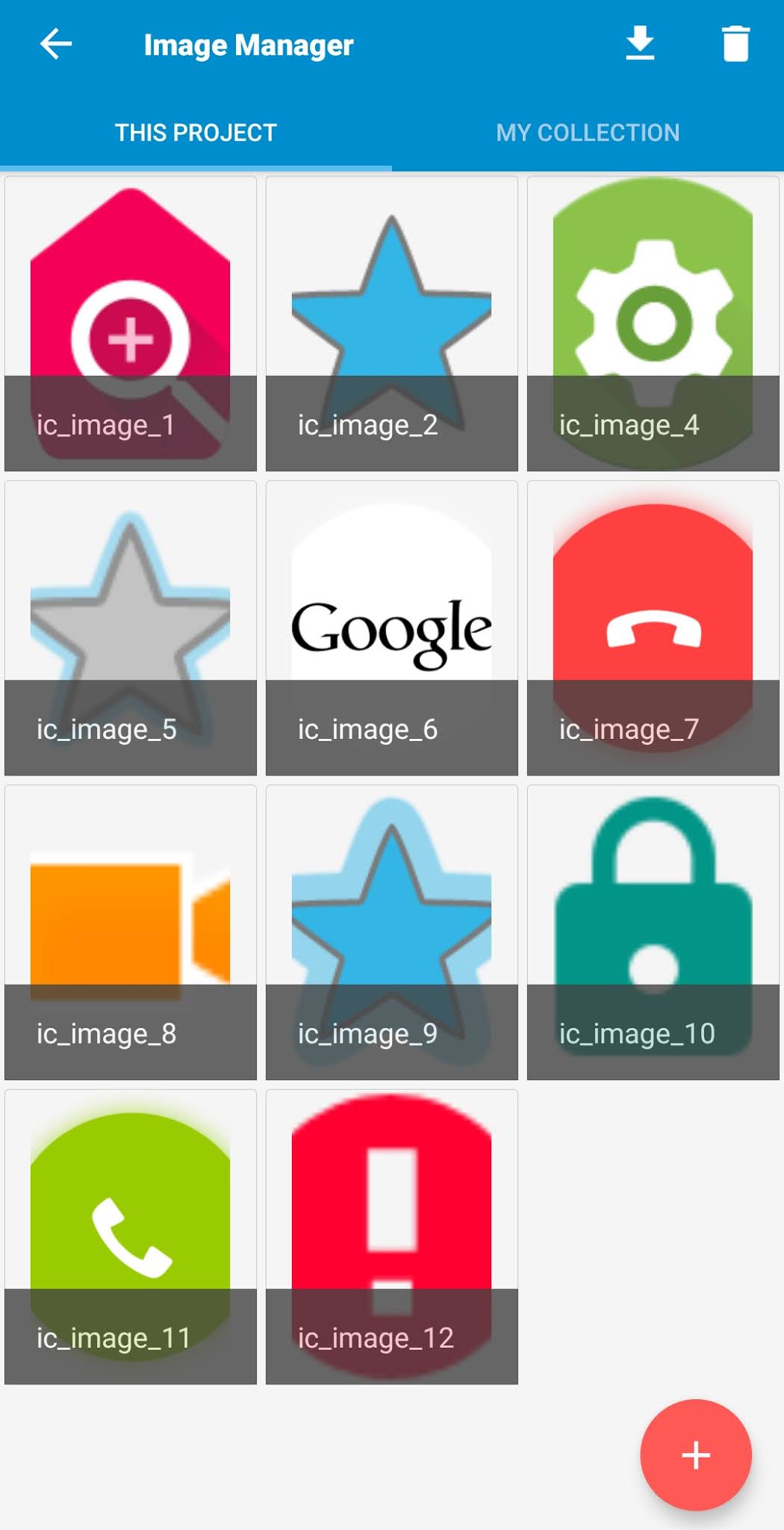Click the ic_image_6 name label

point(367,729)
